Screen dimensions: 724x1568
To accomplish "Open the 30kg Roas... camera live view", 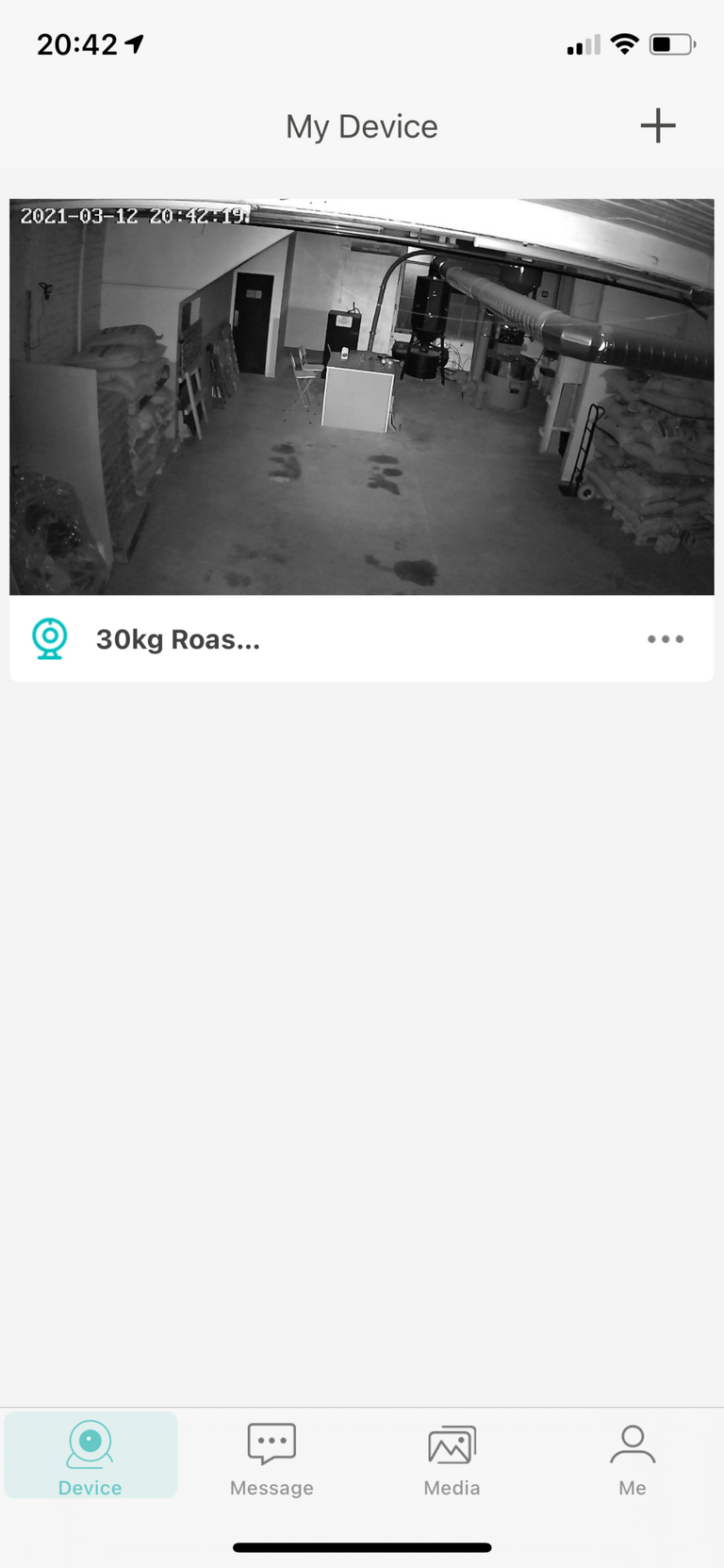I will (361, 396).
